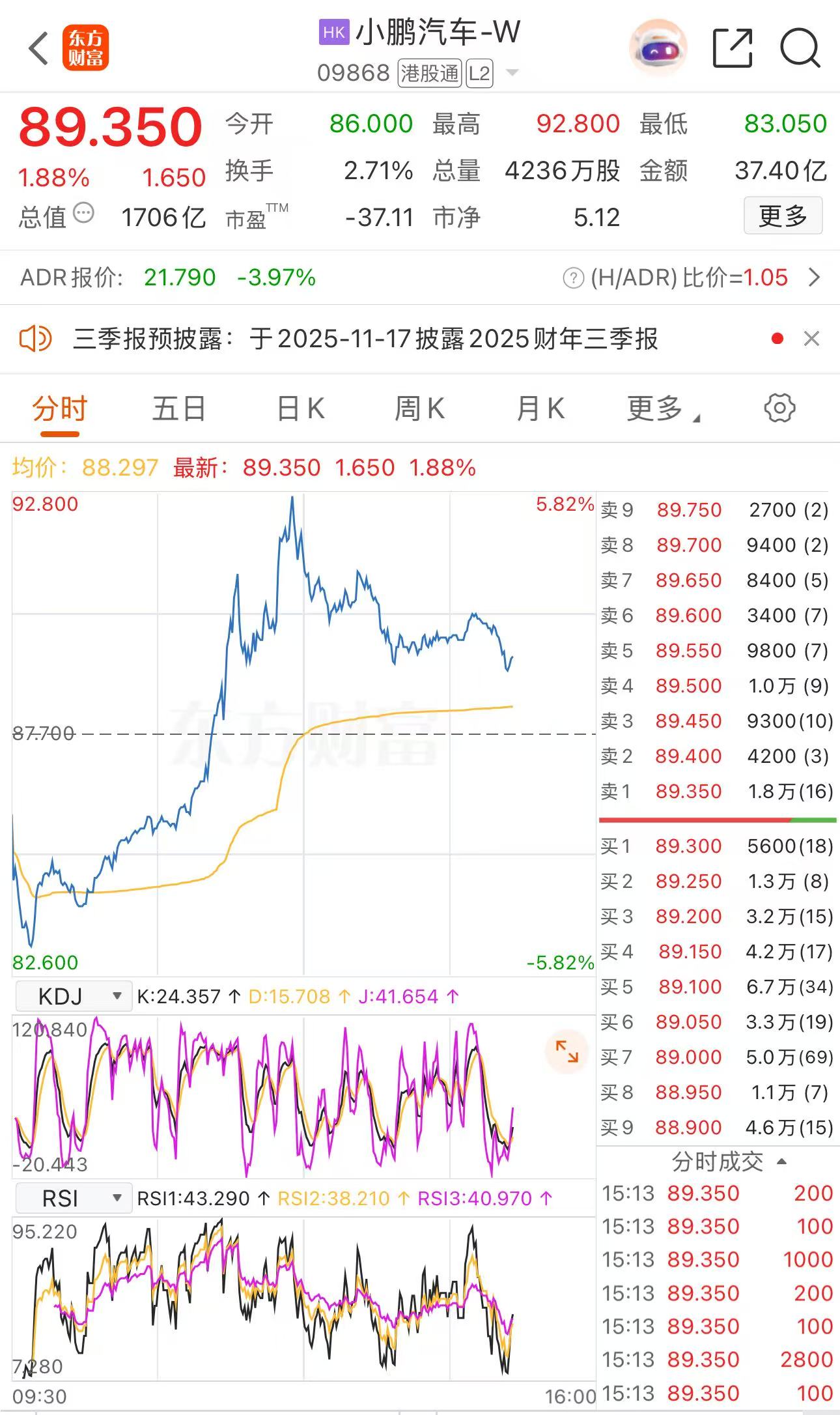Expand the chart to full screen

tap(567, 1051)
